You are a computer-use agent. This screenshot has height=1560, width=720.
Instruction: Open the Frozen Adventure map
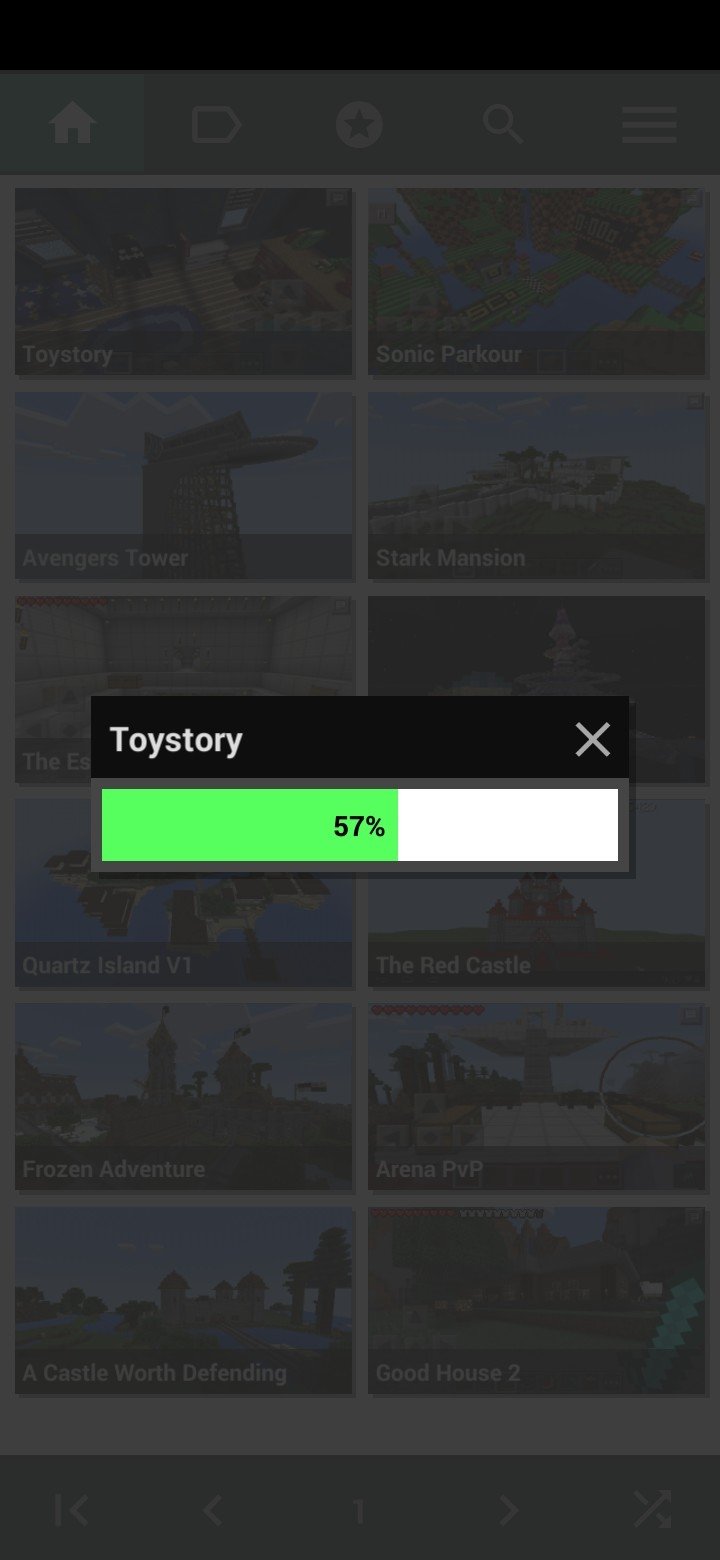pos(184,1097)
